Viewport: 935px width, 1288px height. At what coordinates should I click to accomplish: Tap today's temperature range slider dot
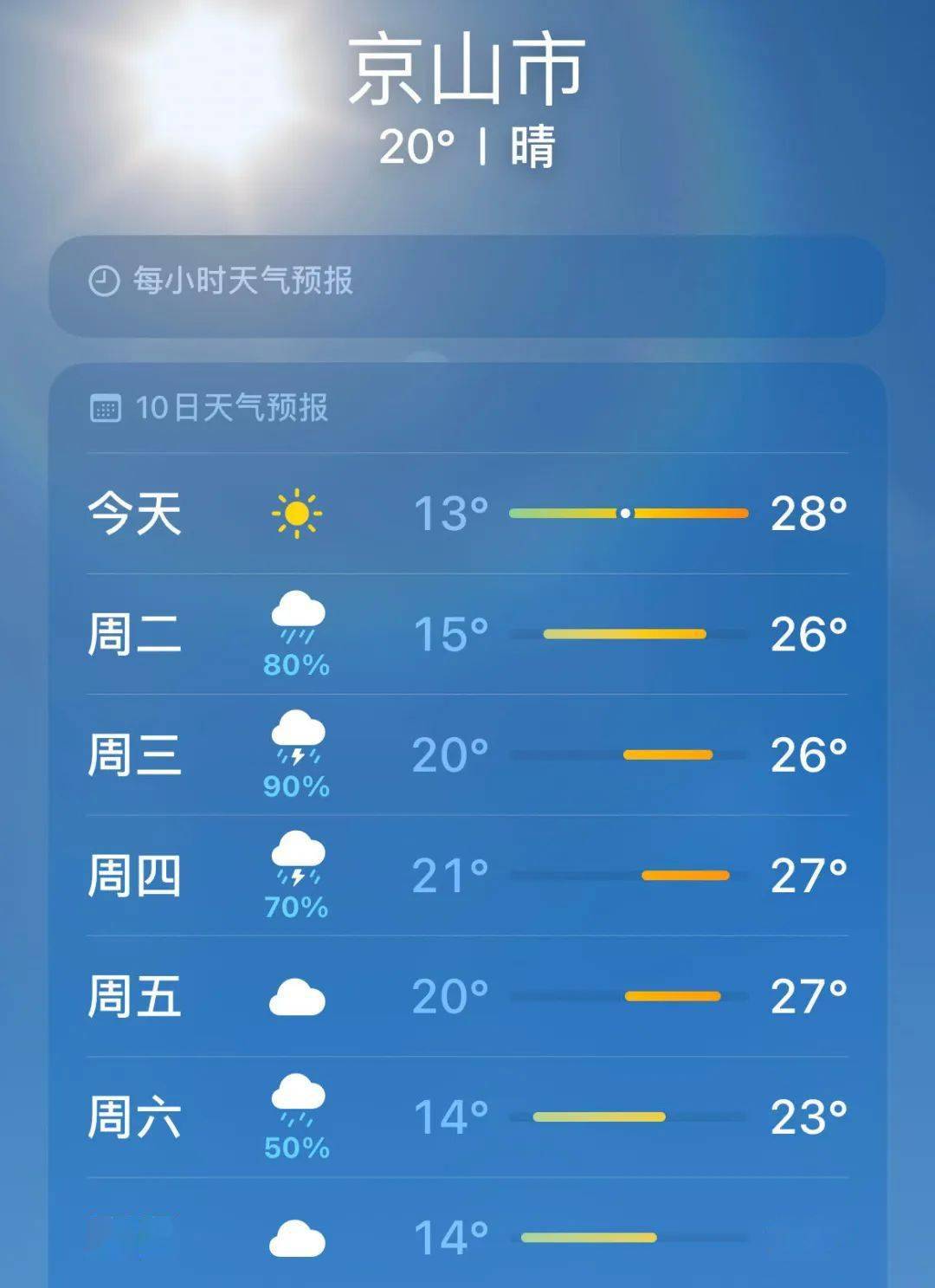624,513
